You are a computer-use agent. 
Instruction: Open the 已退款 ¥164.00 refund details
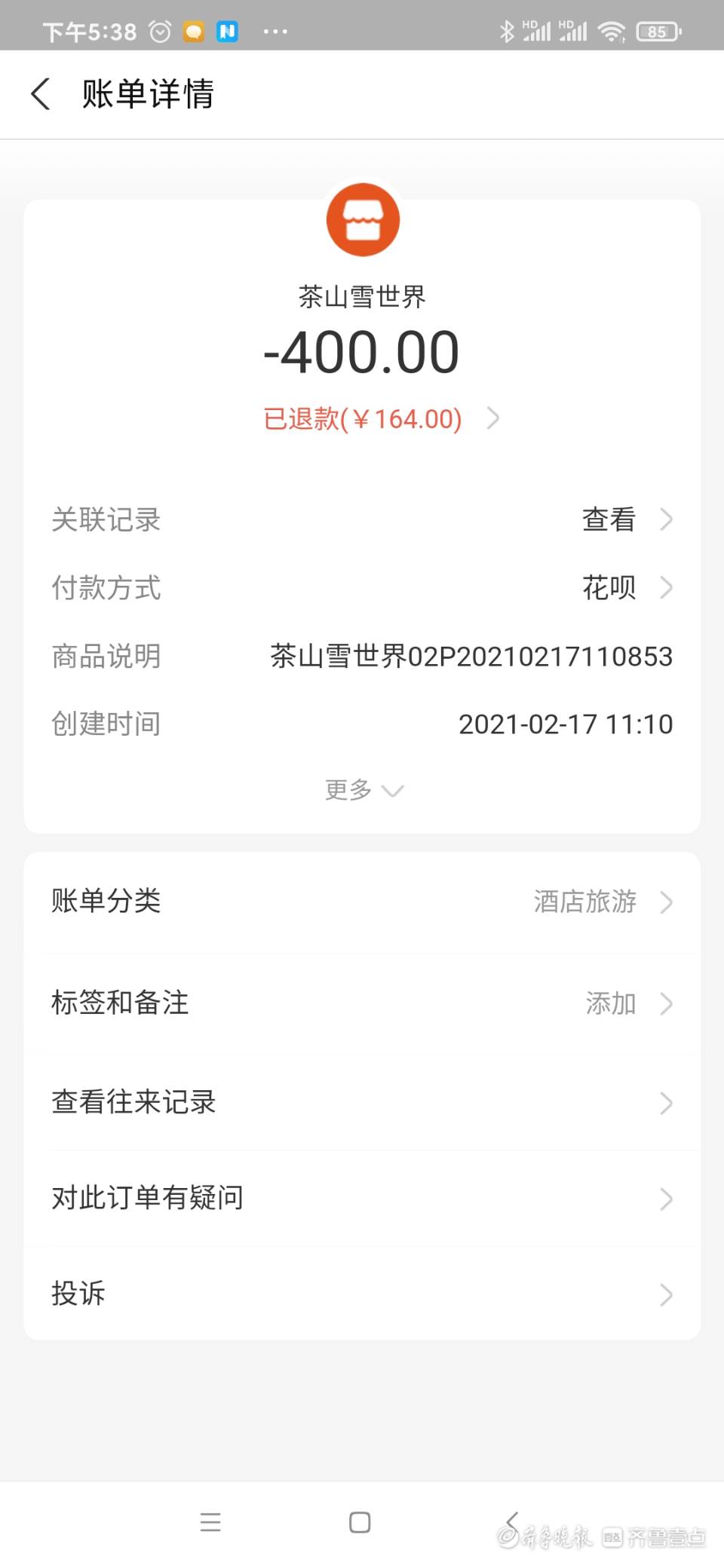(381, 418)
